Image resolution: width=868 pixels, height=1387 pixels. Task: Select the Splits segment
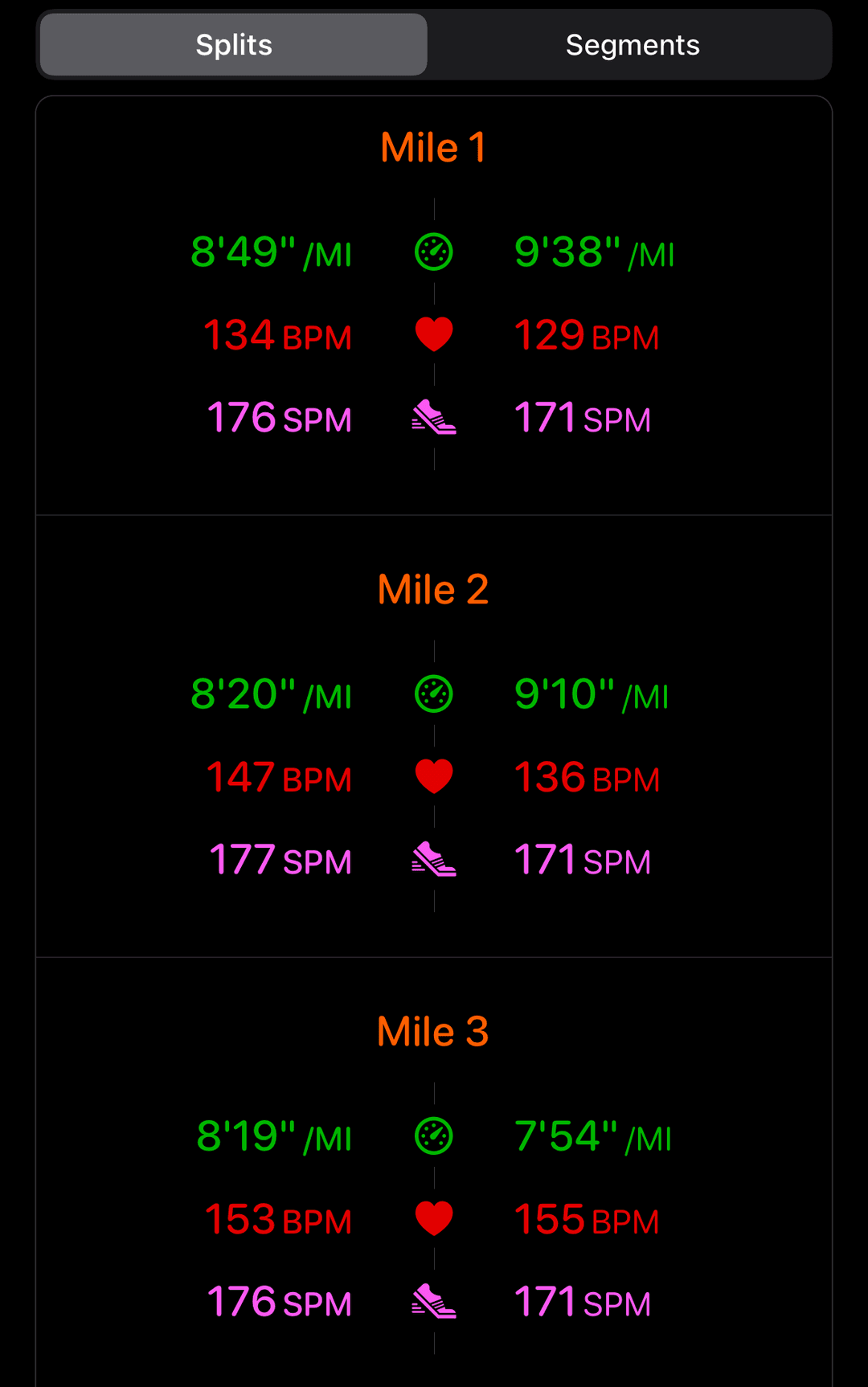point(234,45)
